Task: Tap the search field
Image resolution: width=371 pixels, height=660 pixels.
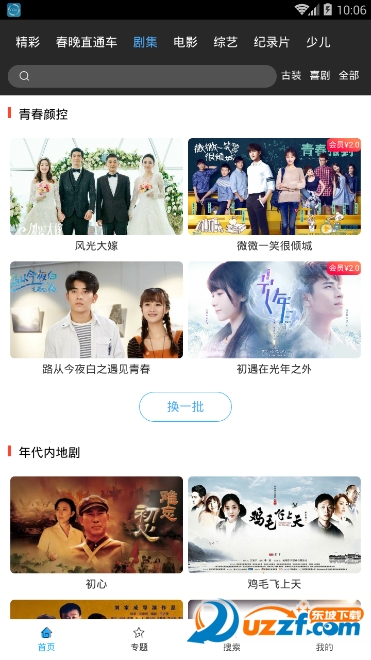Action: pyautogui.click(x=142, y=76)
